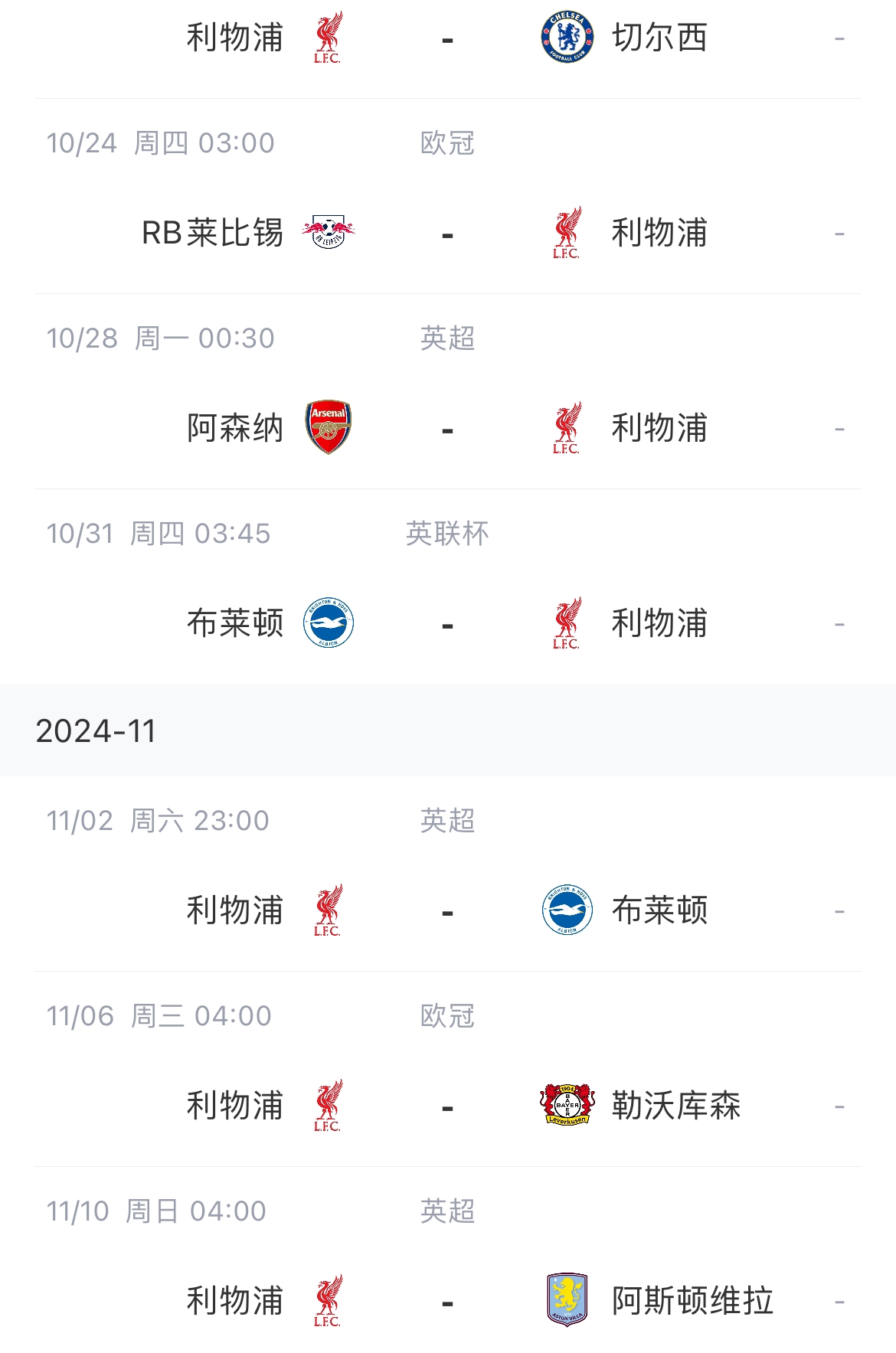The image size is (896, 1353).
Task: Select the Liverpool logo in the 11/02 Brighton fixture
Action: point(329,908)
